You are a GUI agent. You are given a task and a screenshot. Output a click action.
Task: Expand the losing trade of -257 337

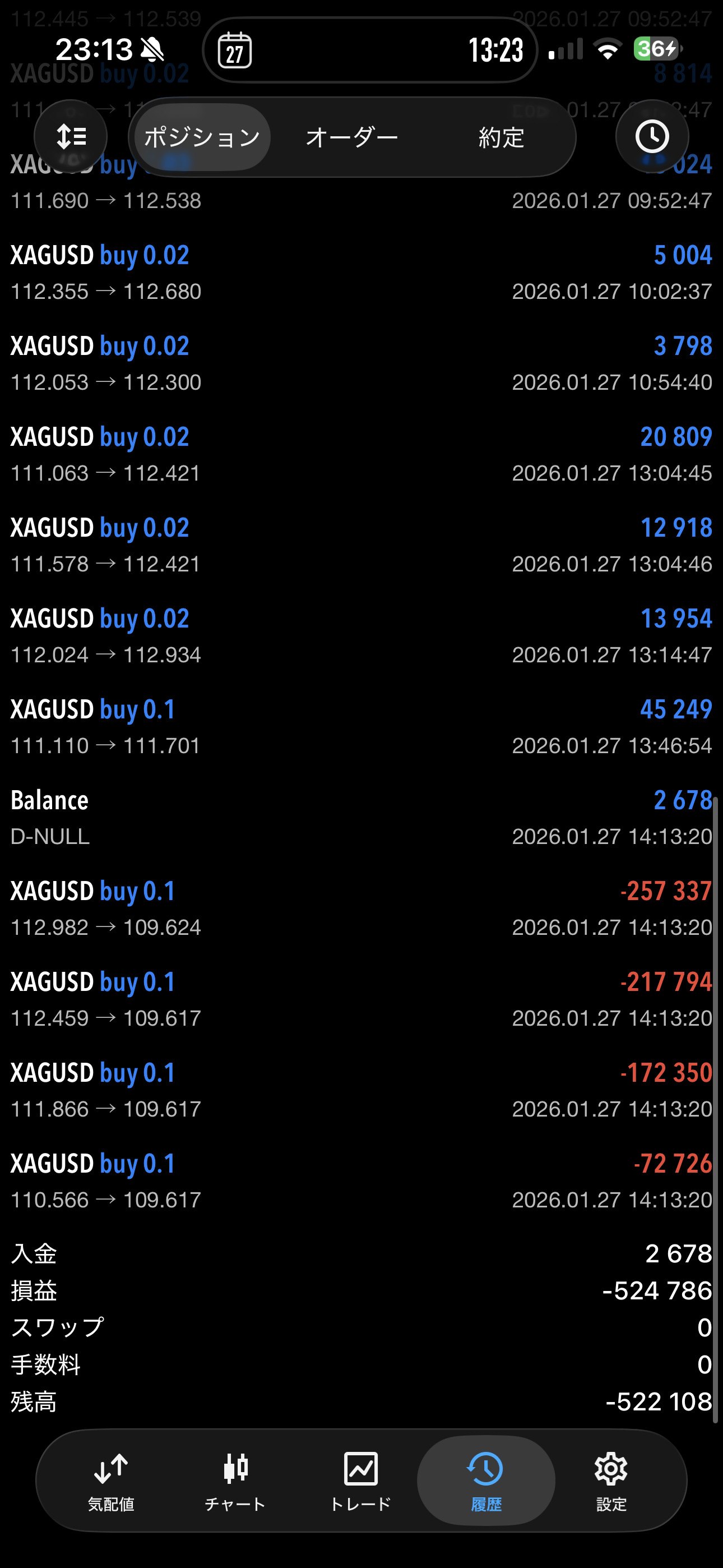pyautogui.click(x=361, y=908)
